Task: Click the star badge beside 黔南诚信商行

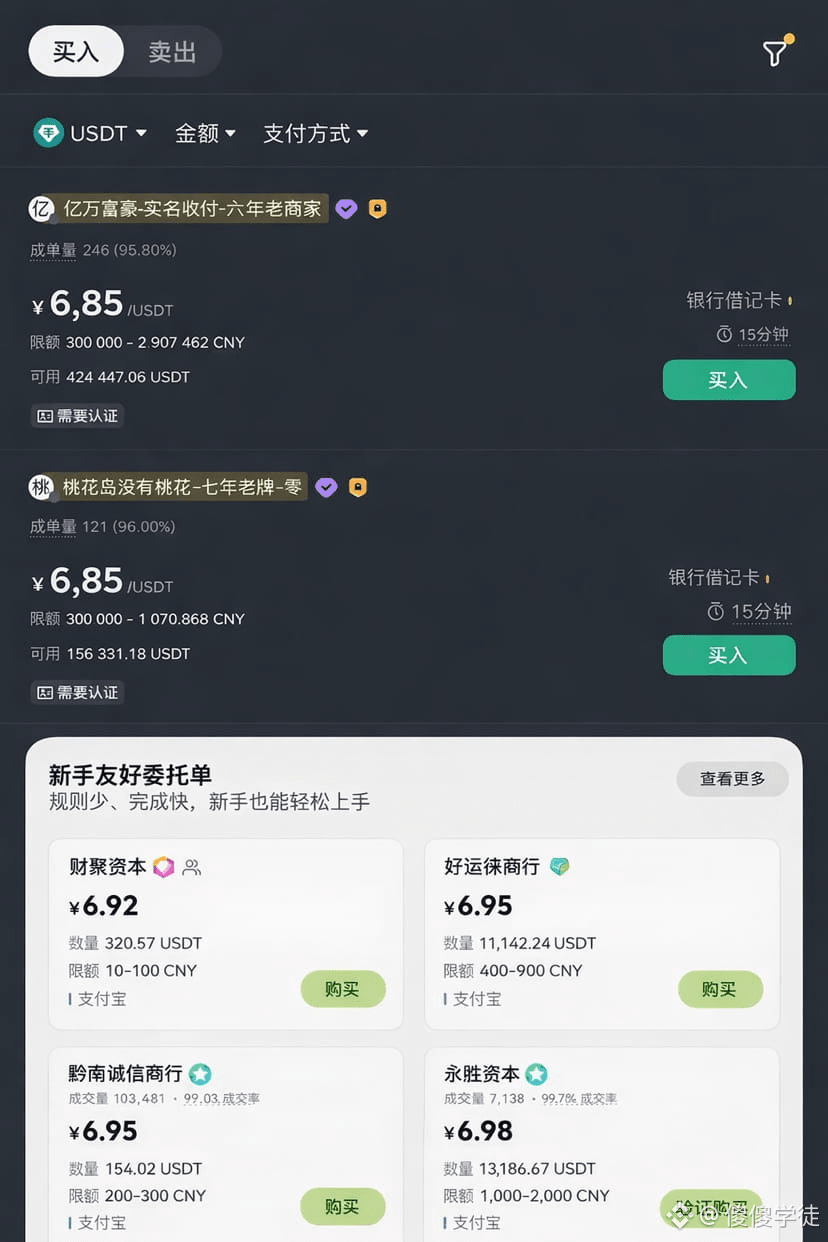Action: (x=200, y=1074)
